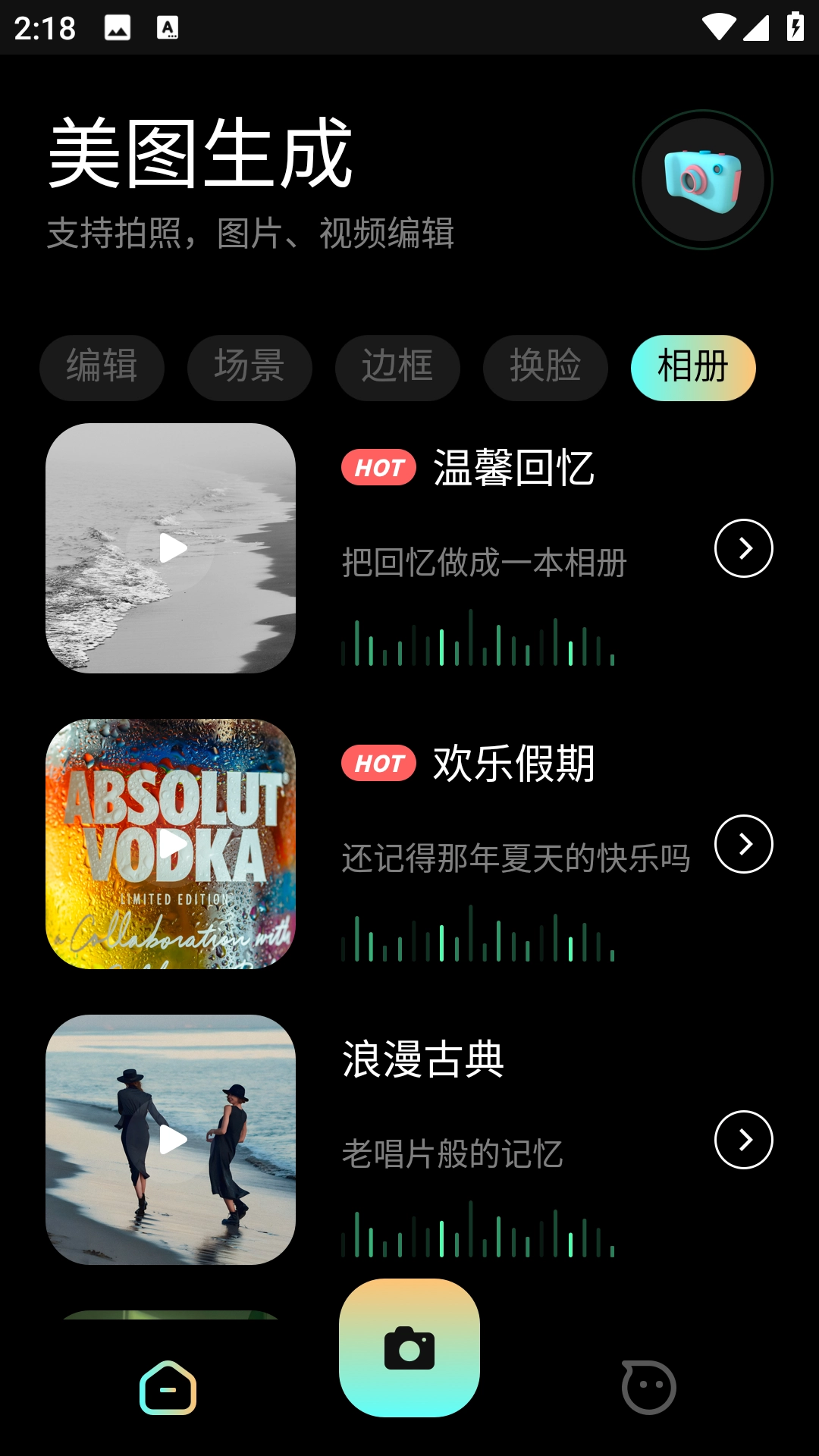819x1456 pixels.
Task: Launch the camera from the bottom center button
Action: (409, 1348)
